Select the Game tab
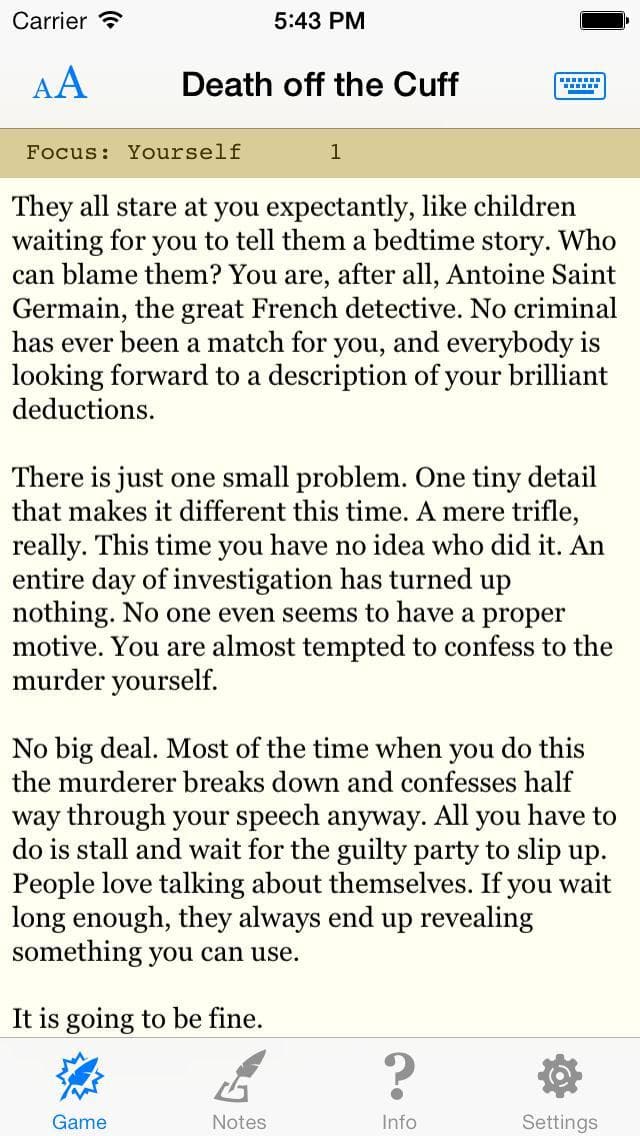640x1136 pixels. (80, 1090)
